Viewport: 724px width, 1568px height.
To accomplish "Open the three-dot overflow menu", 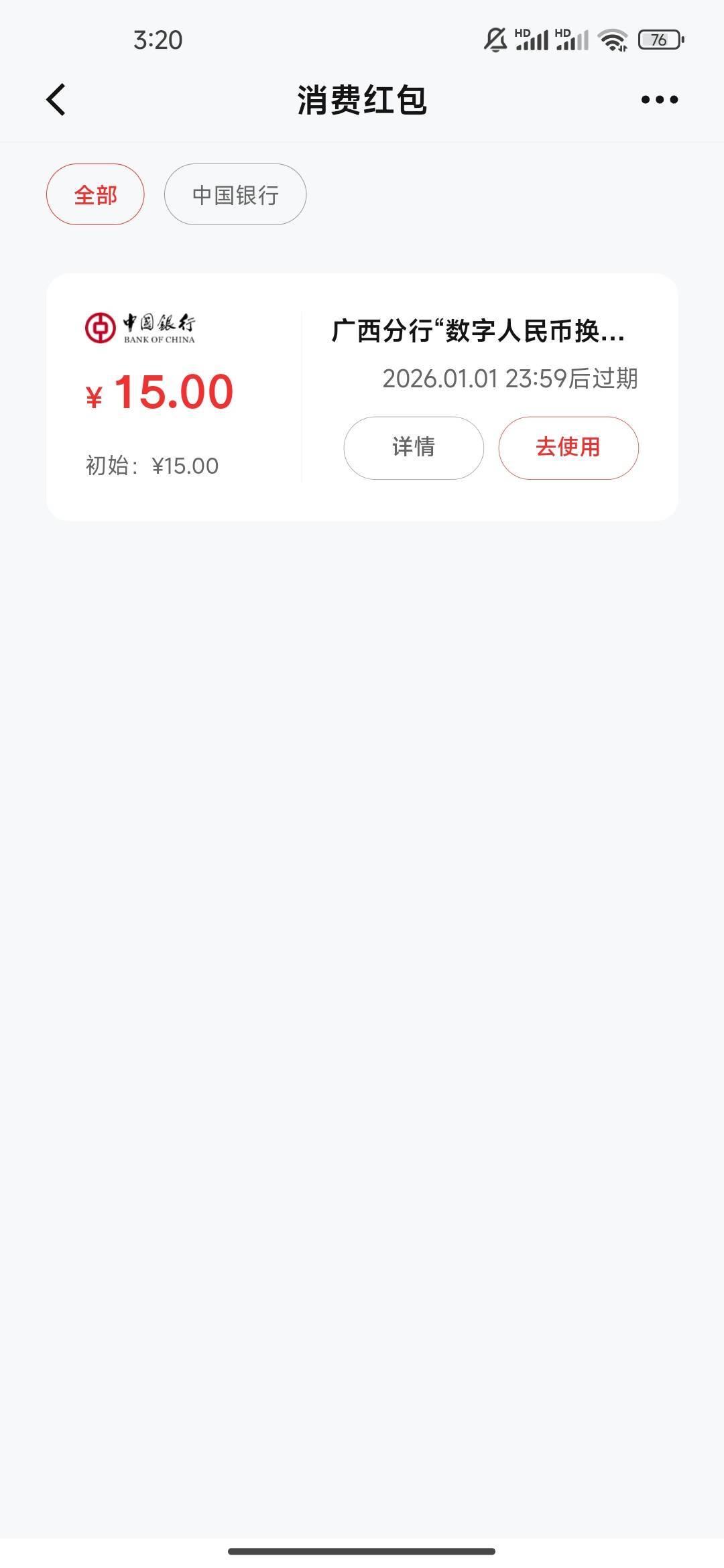I will pos(659,100).
